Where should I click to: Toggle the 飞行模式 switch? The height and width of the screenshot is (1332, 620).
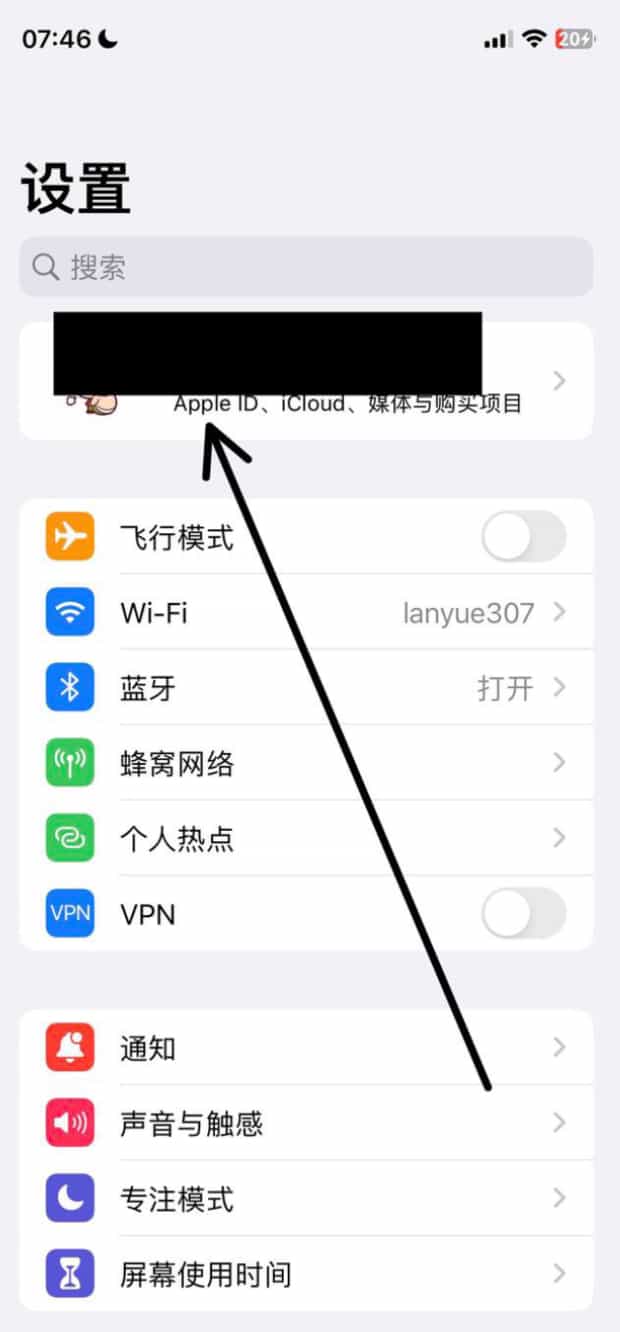coord(523,537)
